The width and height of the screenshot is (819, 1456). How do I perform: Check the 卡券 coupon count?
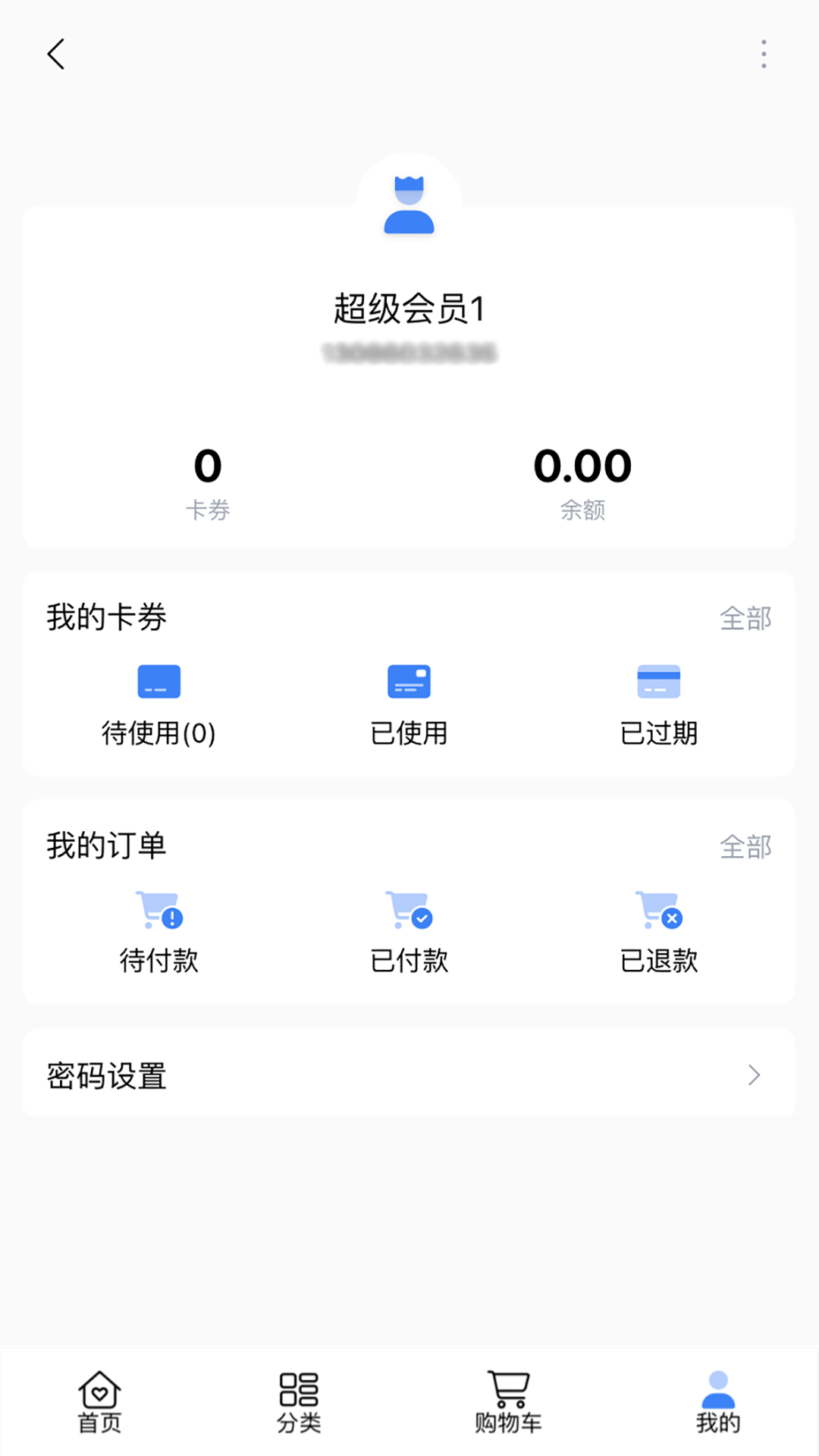pos(208,466)
